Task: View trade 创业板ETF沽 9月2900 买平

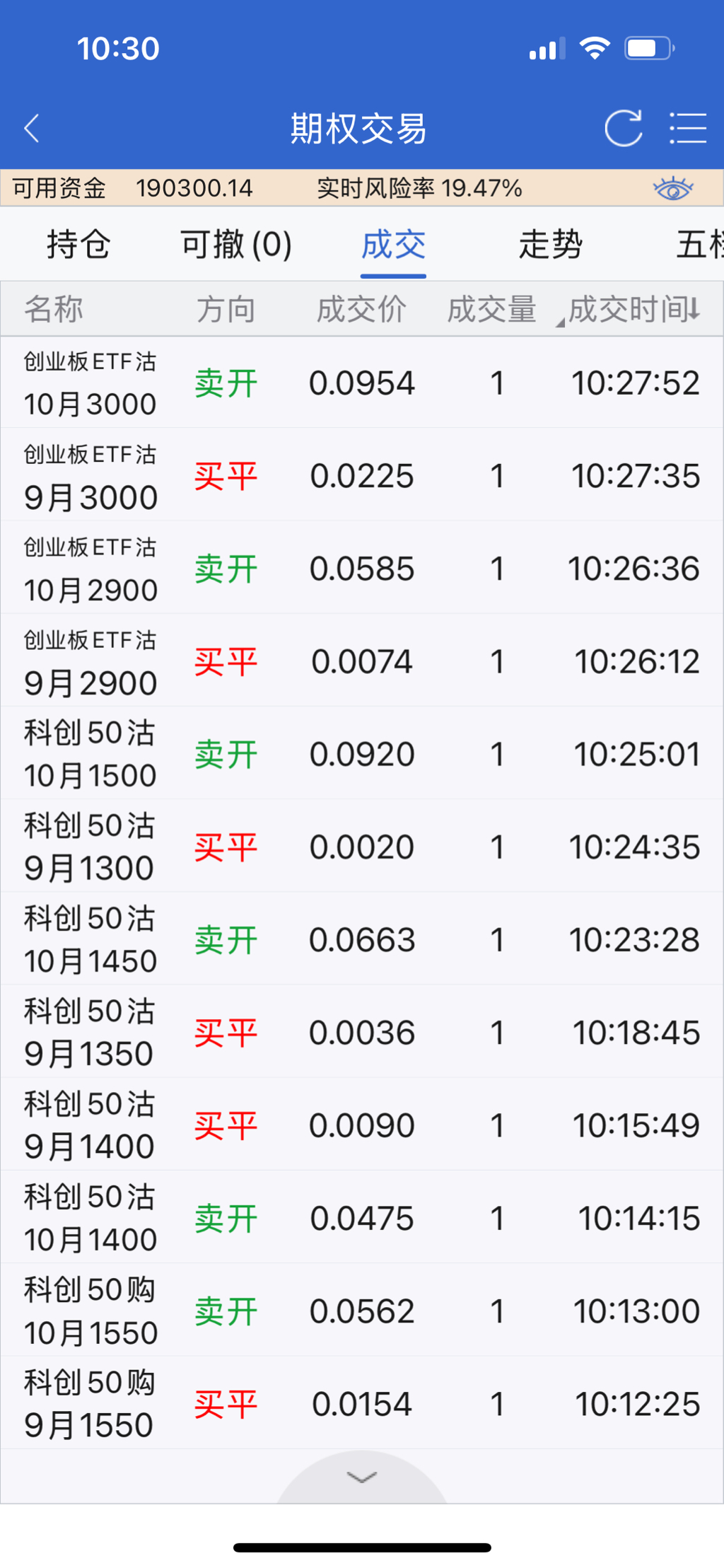Action: tap(362, 661)
